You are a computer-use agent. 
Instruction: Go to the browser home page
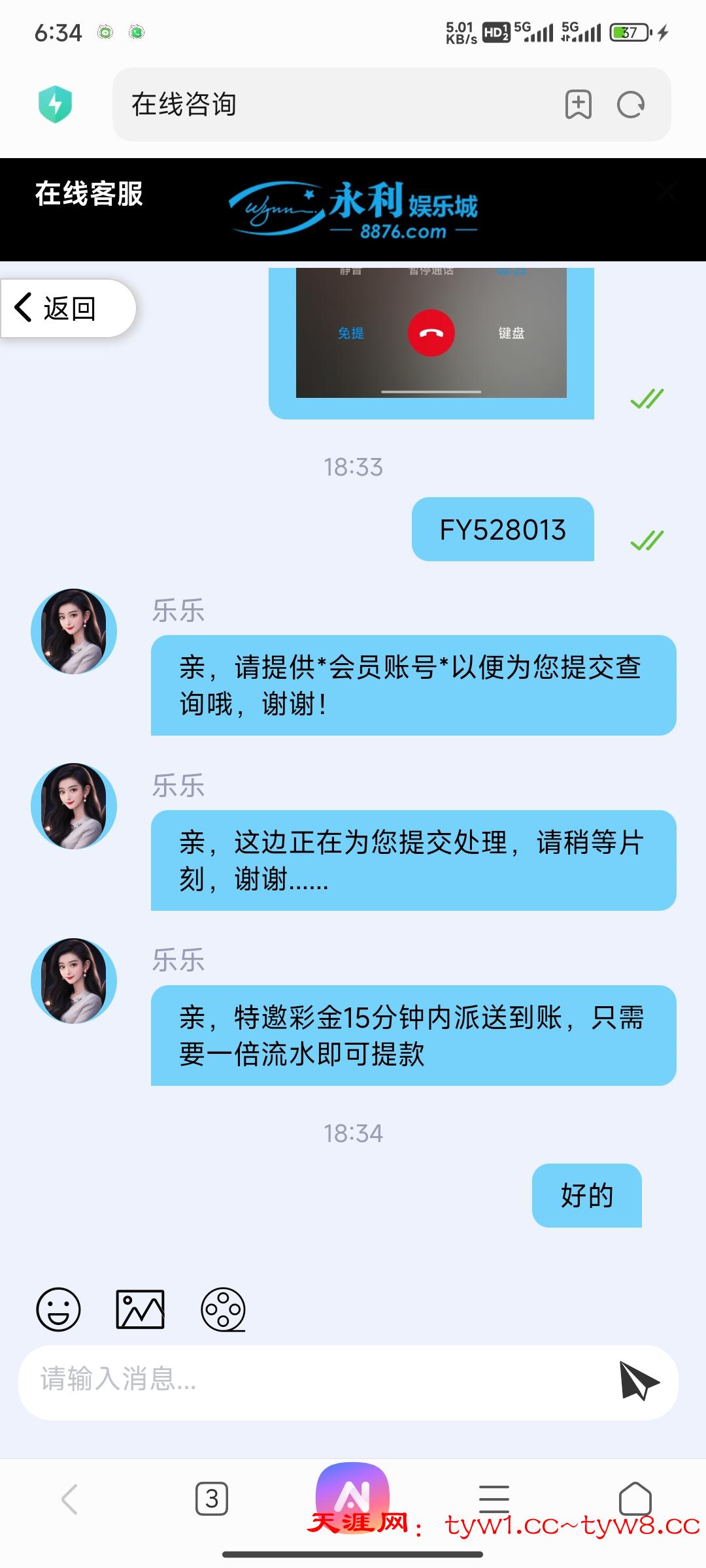[635, 1499]
